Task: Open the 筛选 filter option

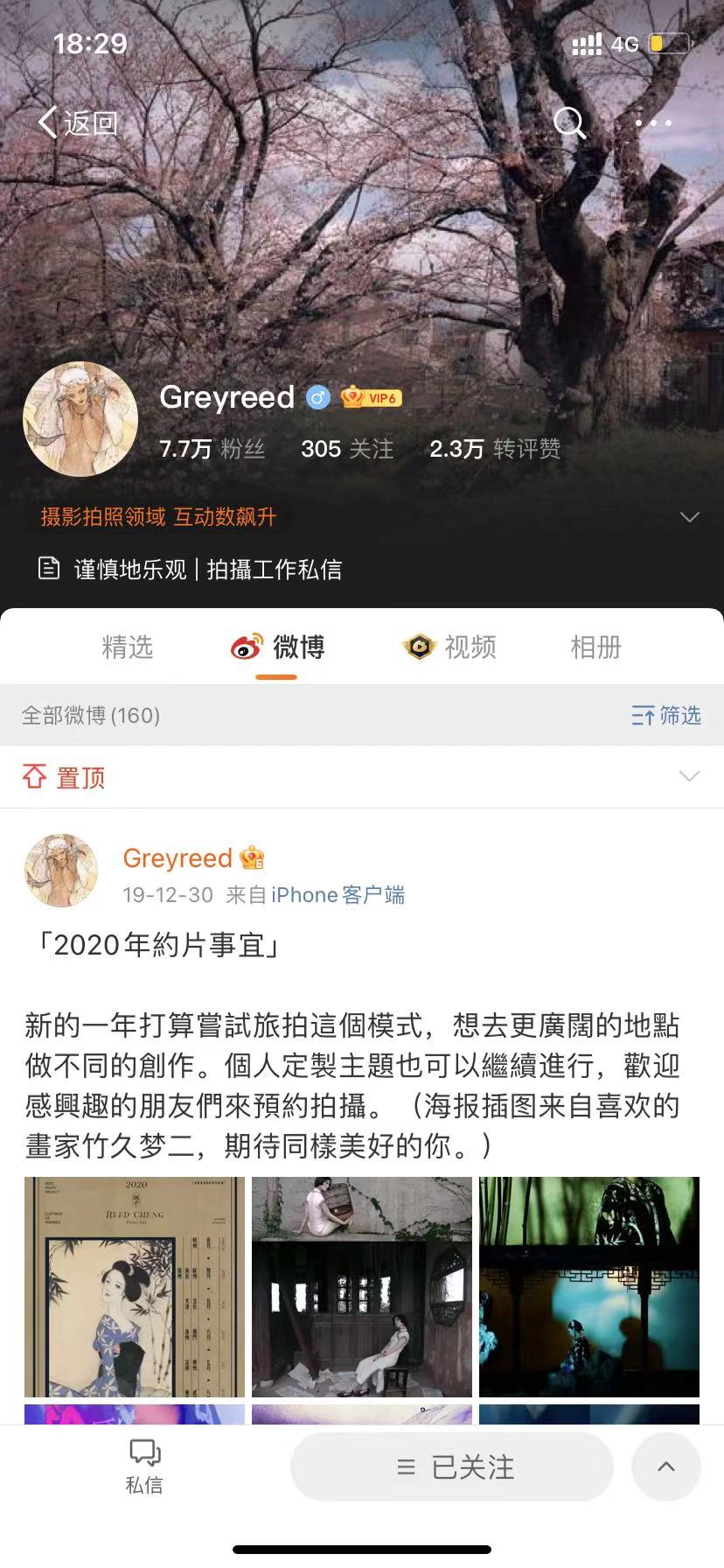Action: click(666, 716)
